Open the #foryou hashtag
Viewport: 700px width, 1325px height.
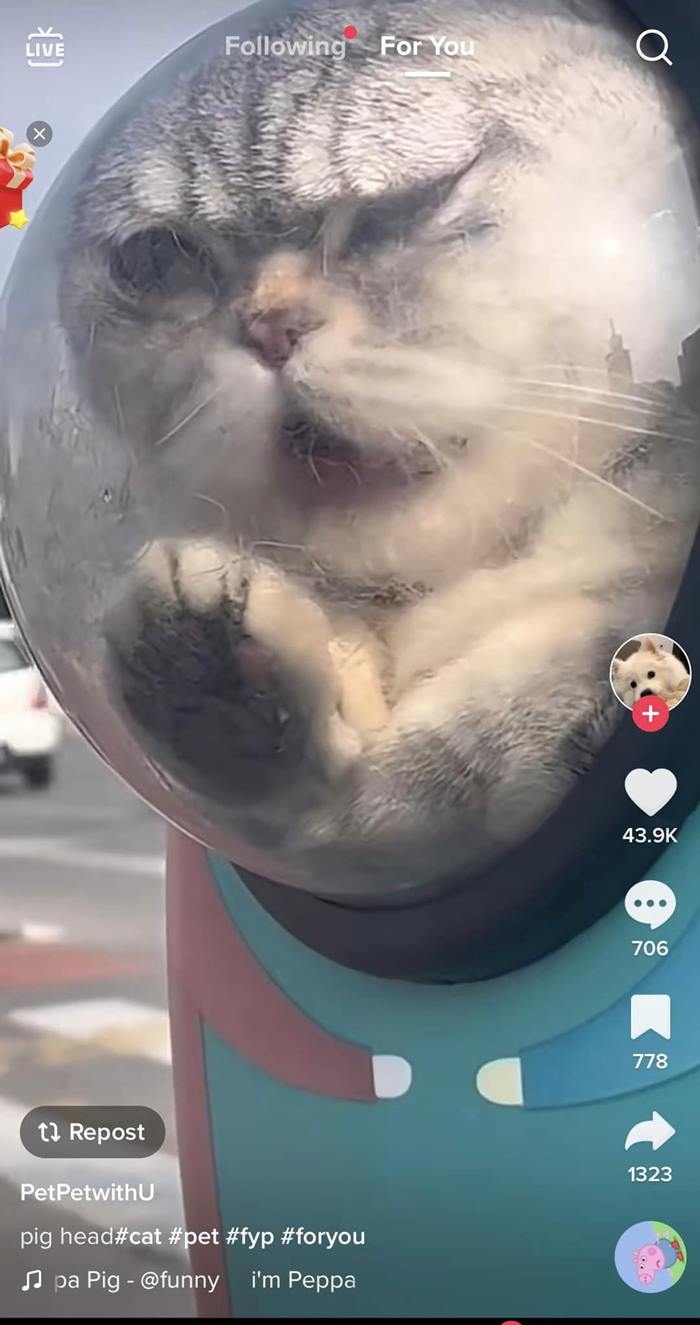click(x=322, y=1237)
